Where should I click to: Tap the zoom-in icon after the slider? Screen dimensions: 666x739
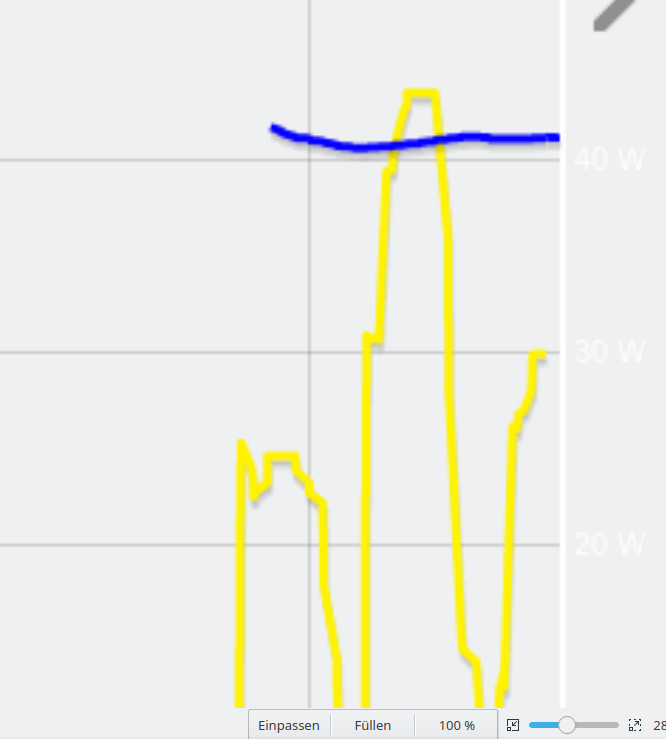coord(634,725)
